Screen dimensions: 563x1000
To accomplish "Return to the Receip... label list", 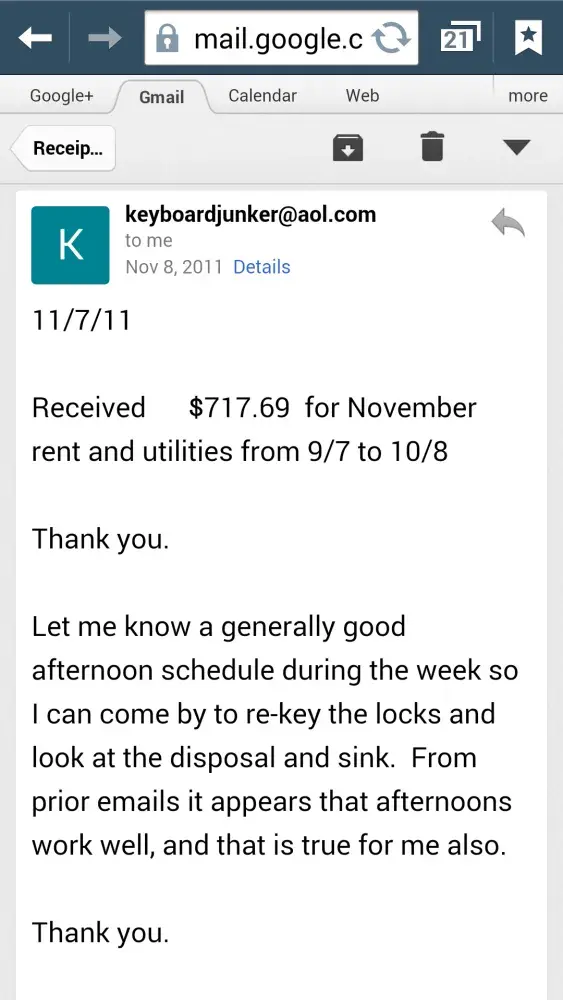I will click(x=62, y=149).
